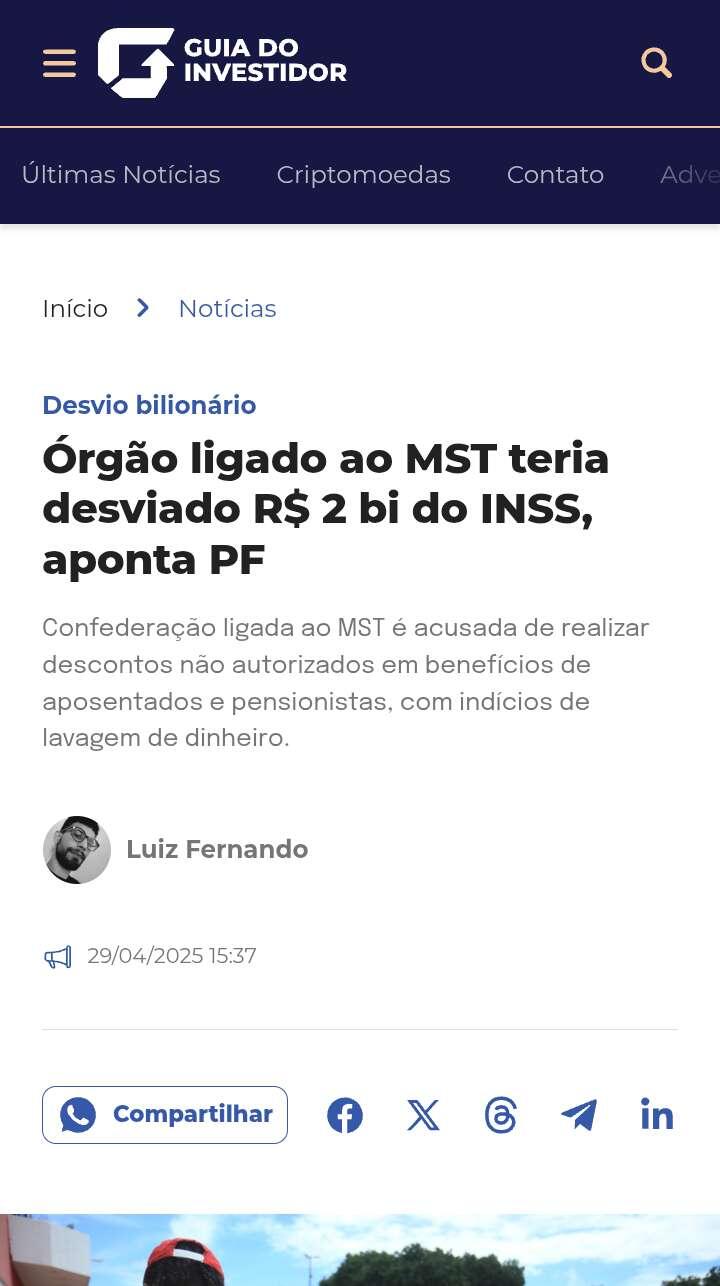720x1286 pixels.
Task: Open the hamburger menu
Action: click(x=59, y=63)
